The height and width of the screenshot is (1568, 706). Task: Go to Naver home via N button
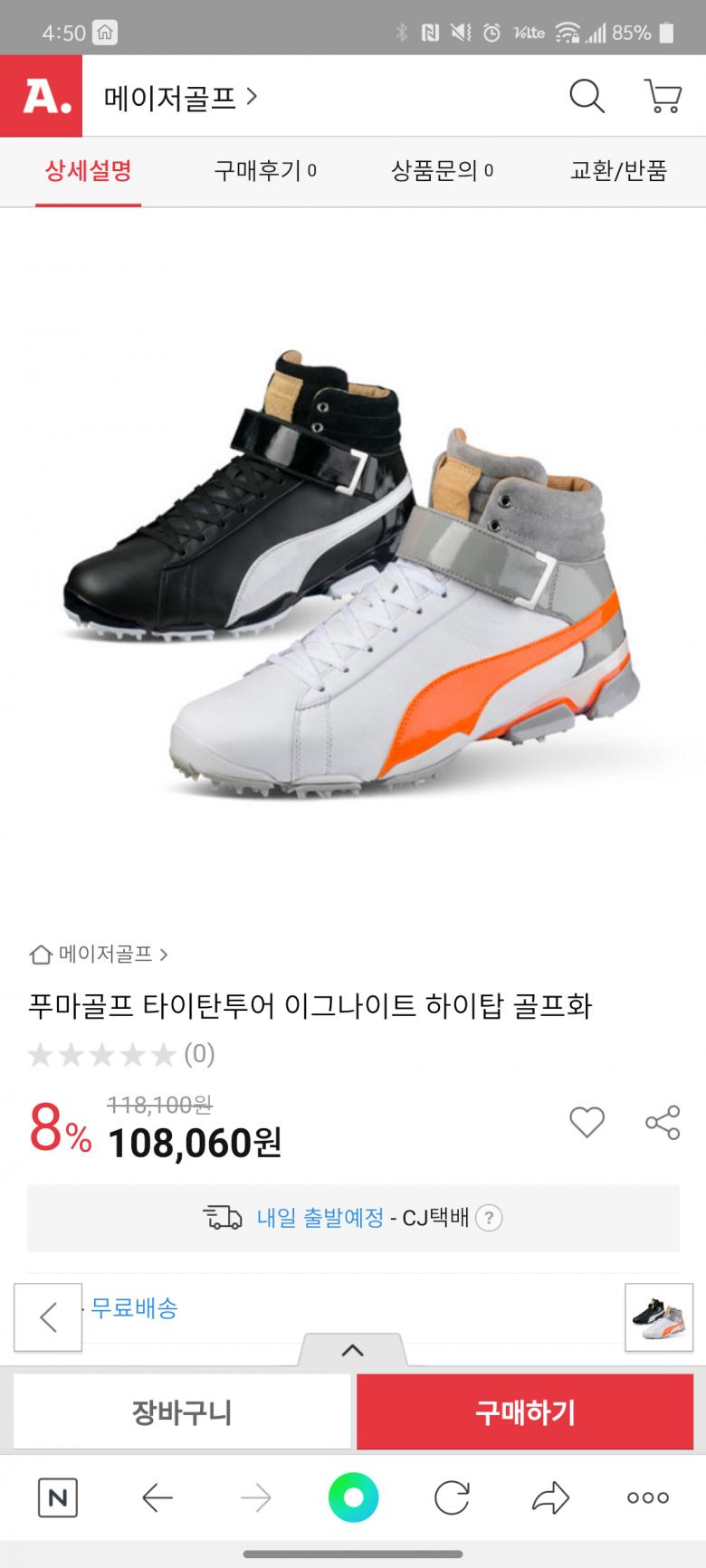point(57,1498)
